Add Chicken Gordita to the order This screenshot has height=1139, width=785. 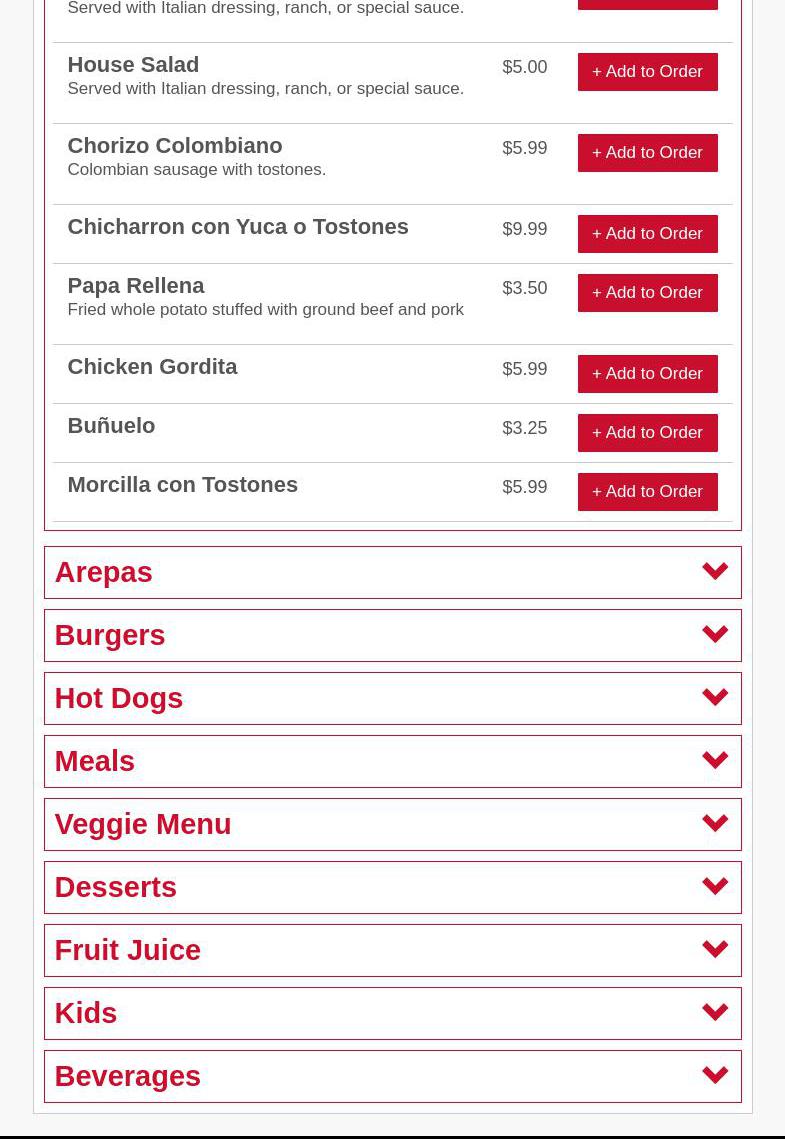pos(647,374)
